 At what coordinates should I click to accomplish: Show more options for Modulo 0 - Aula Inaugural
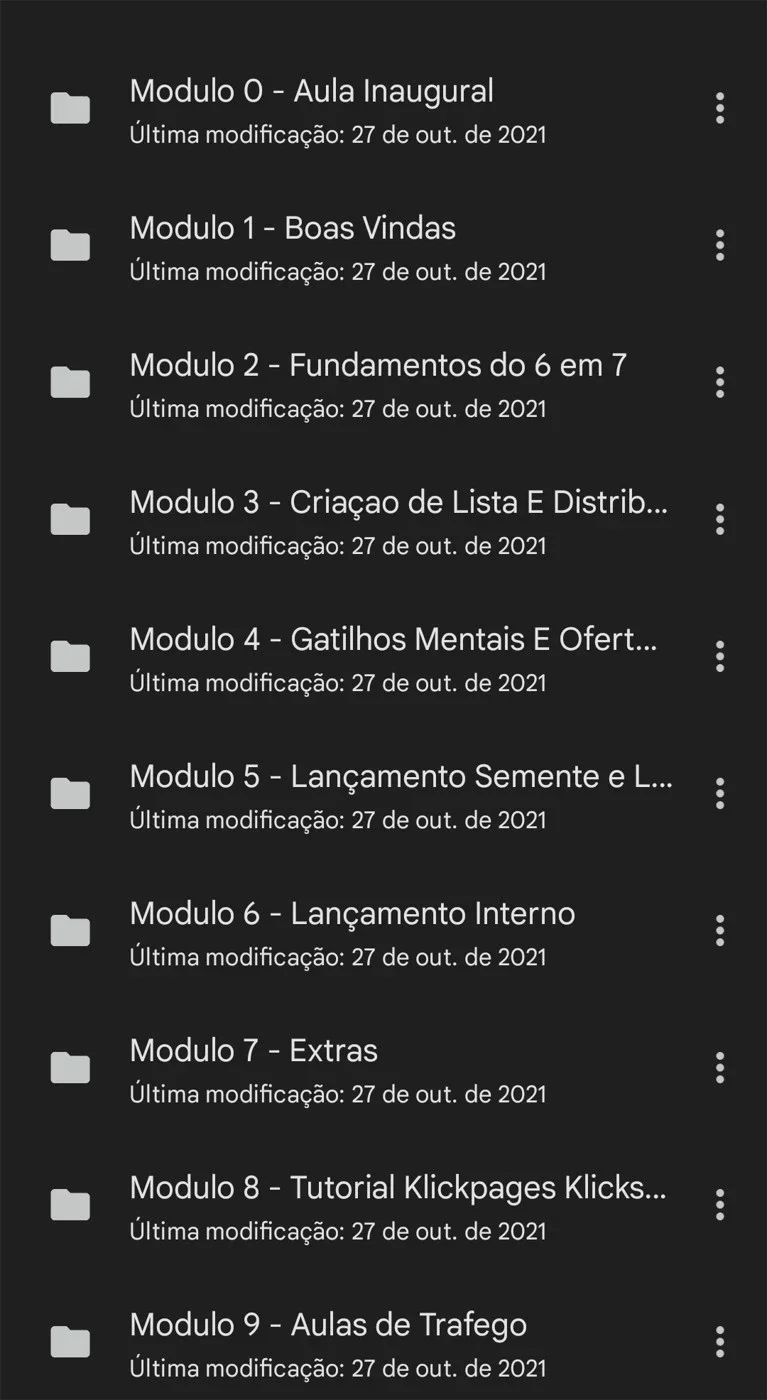720,108
